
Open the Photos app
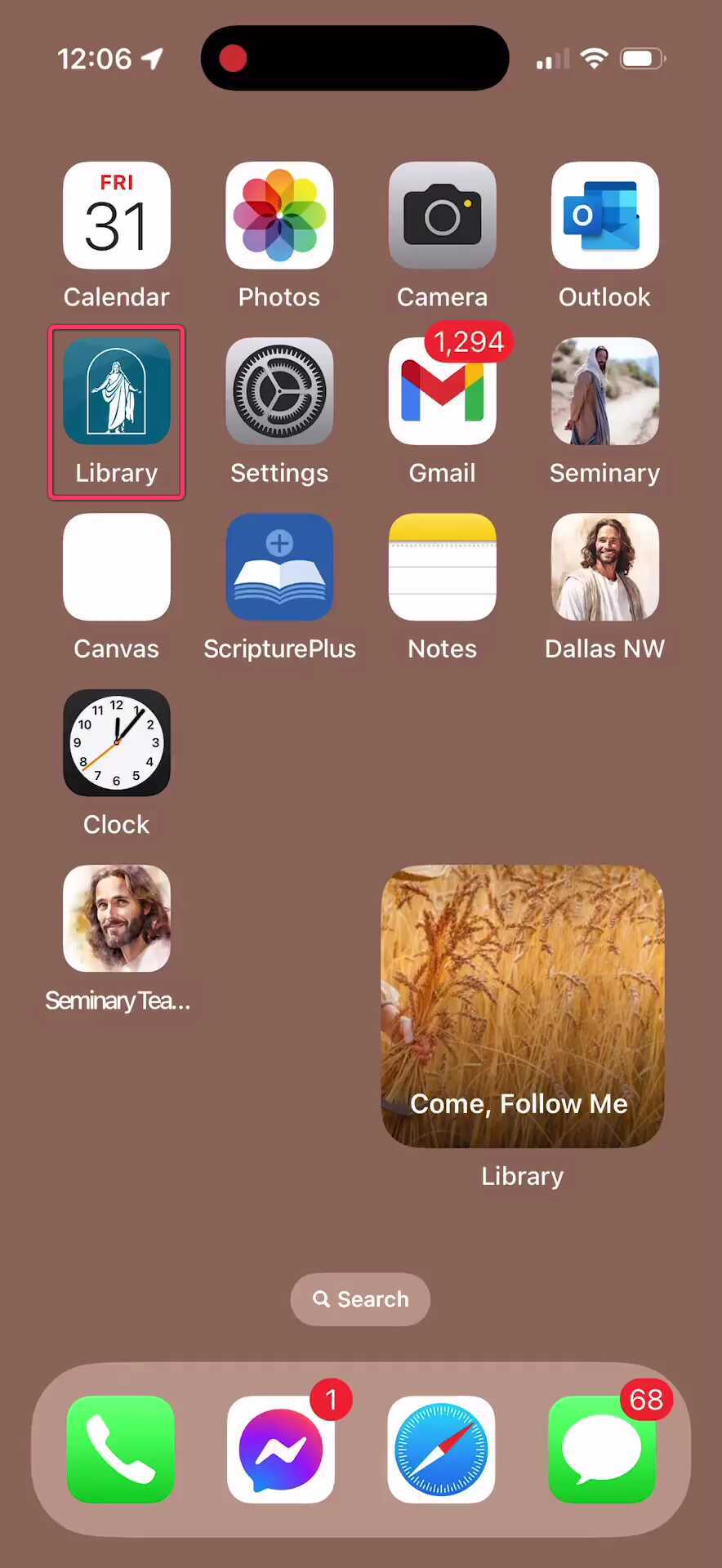pyautogui.click(x=279, y=215)
